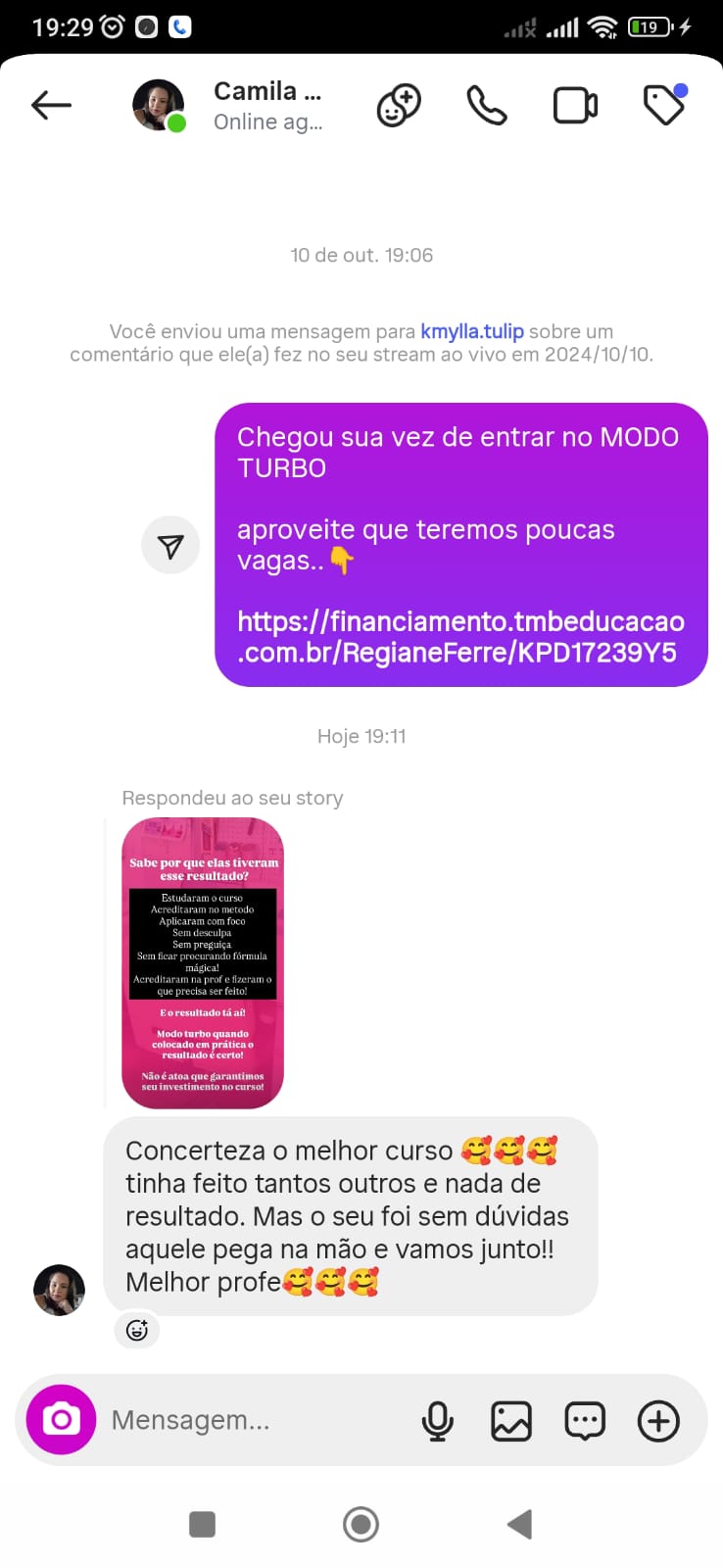
Task: Tap the Mensagem text field
Action: (x=255, y=1420)
